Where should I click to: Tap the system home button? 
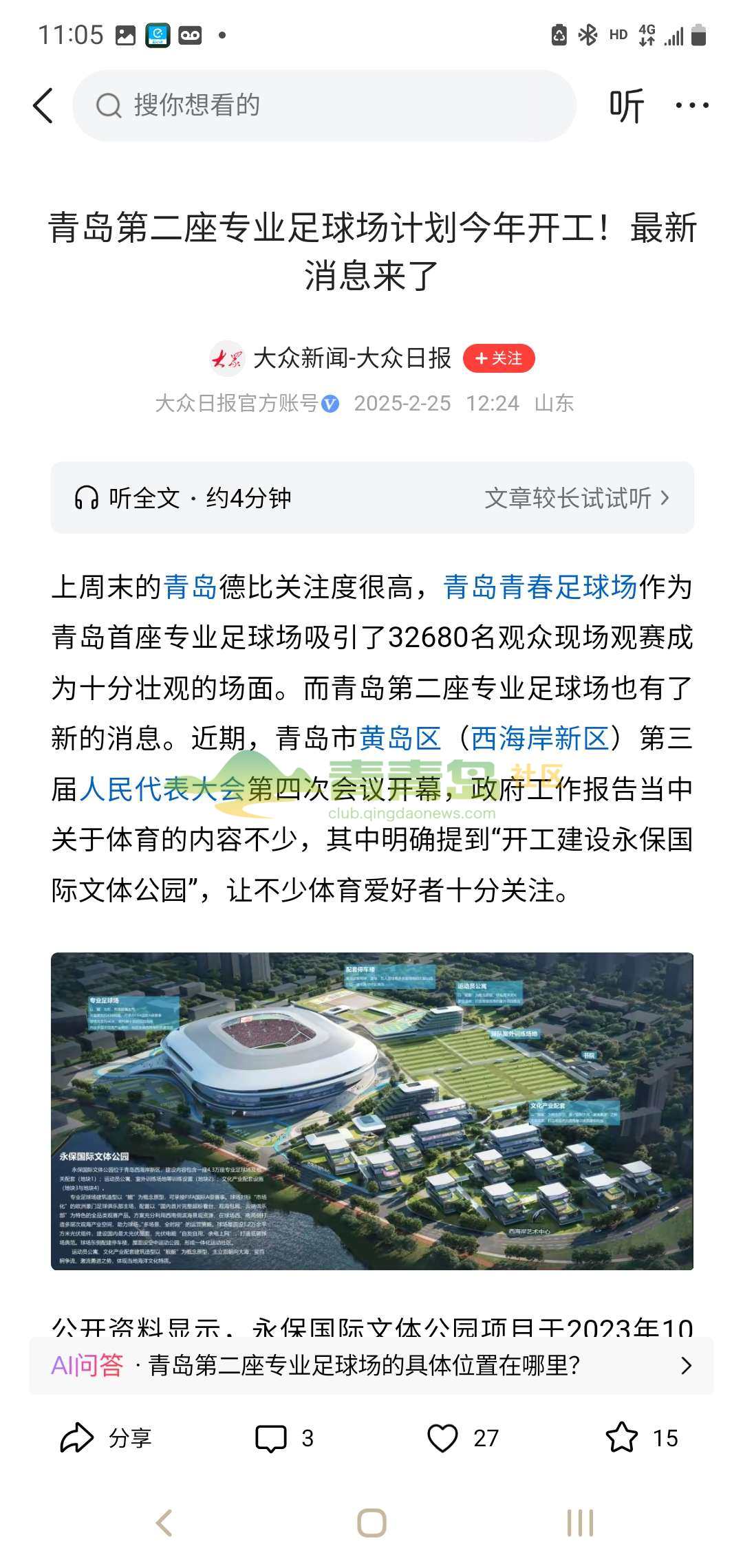[371, 1523]
